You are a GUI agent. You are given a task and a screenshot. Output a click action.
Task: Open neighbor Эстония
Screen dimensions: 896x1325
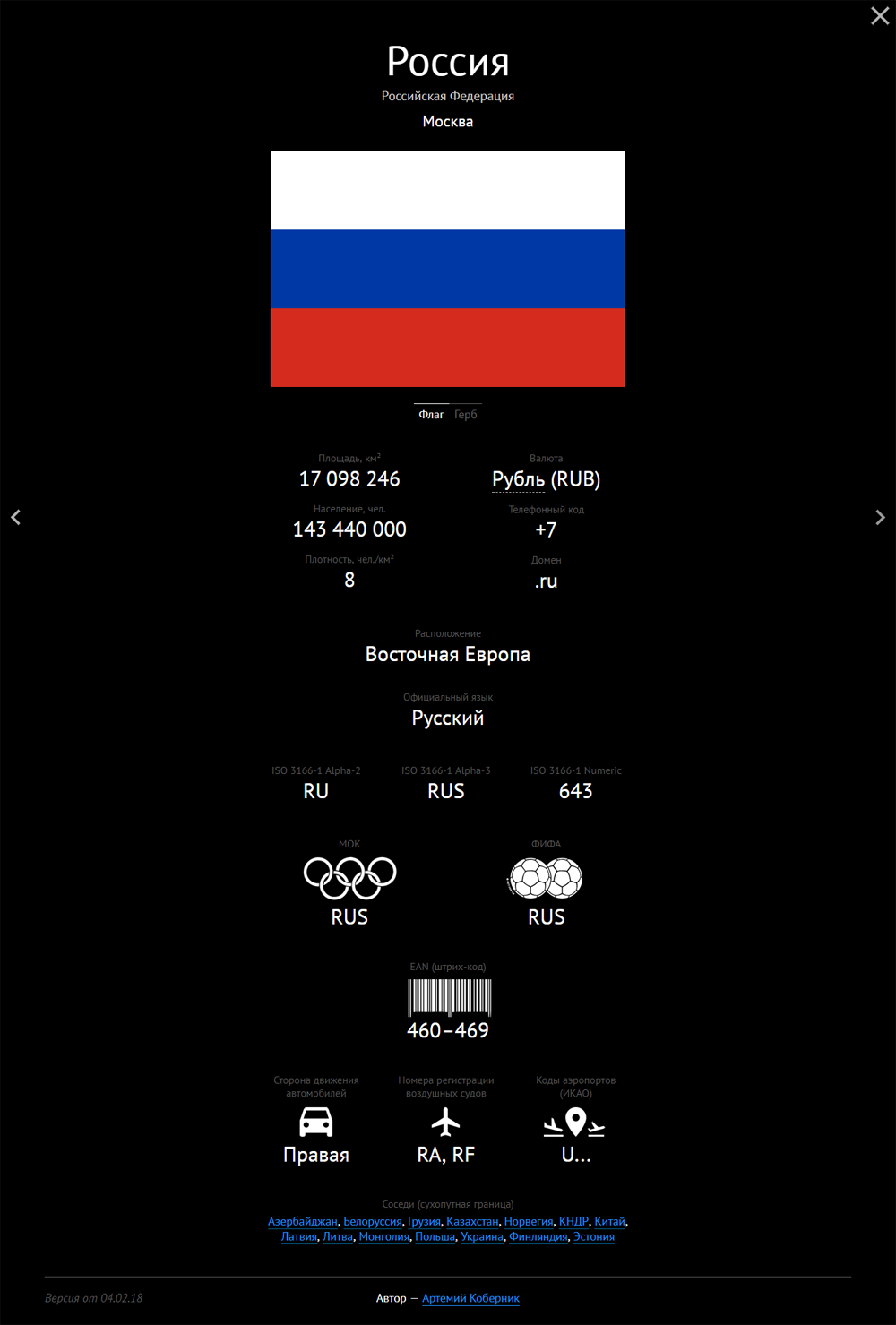coord(594,1236)
